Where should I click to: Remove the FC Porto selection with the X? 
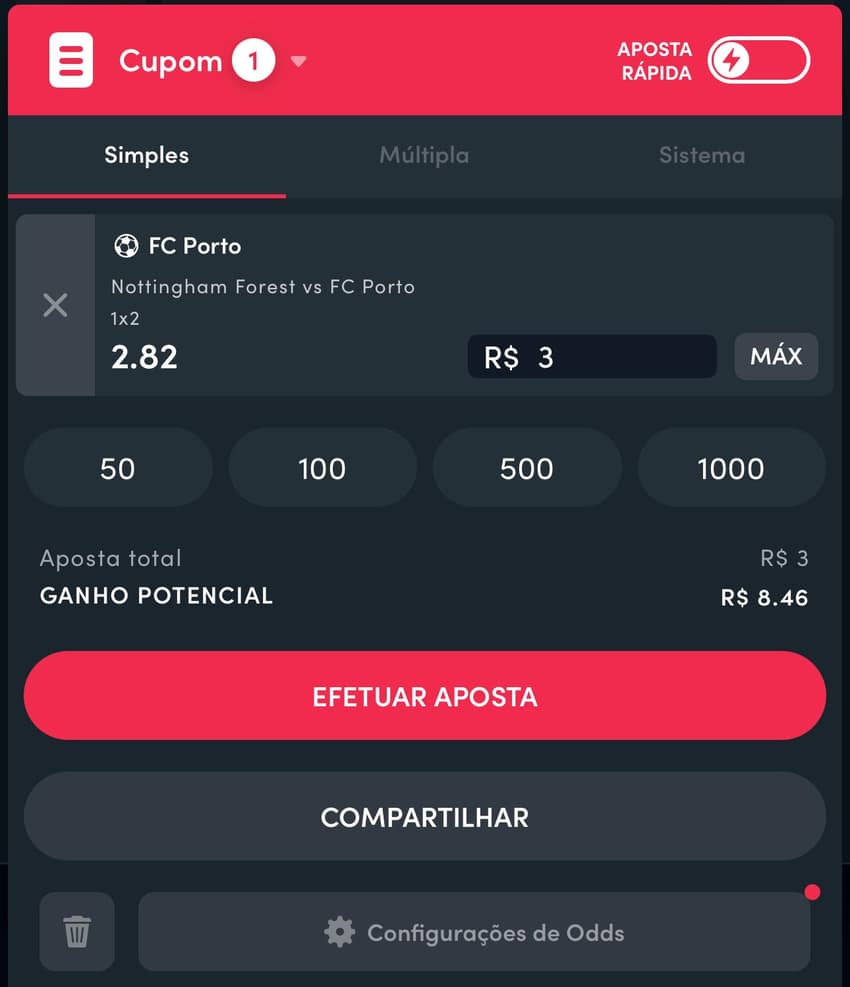[x=55, y=305]
